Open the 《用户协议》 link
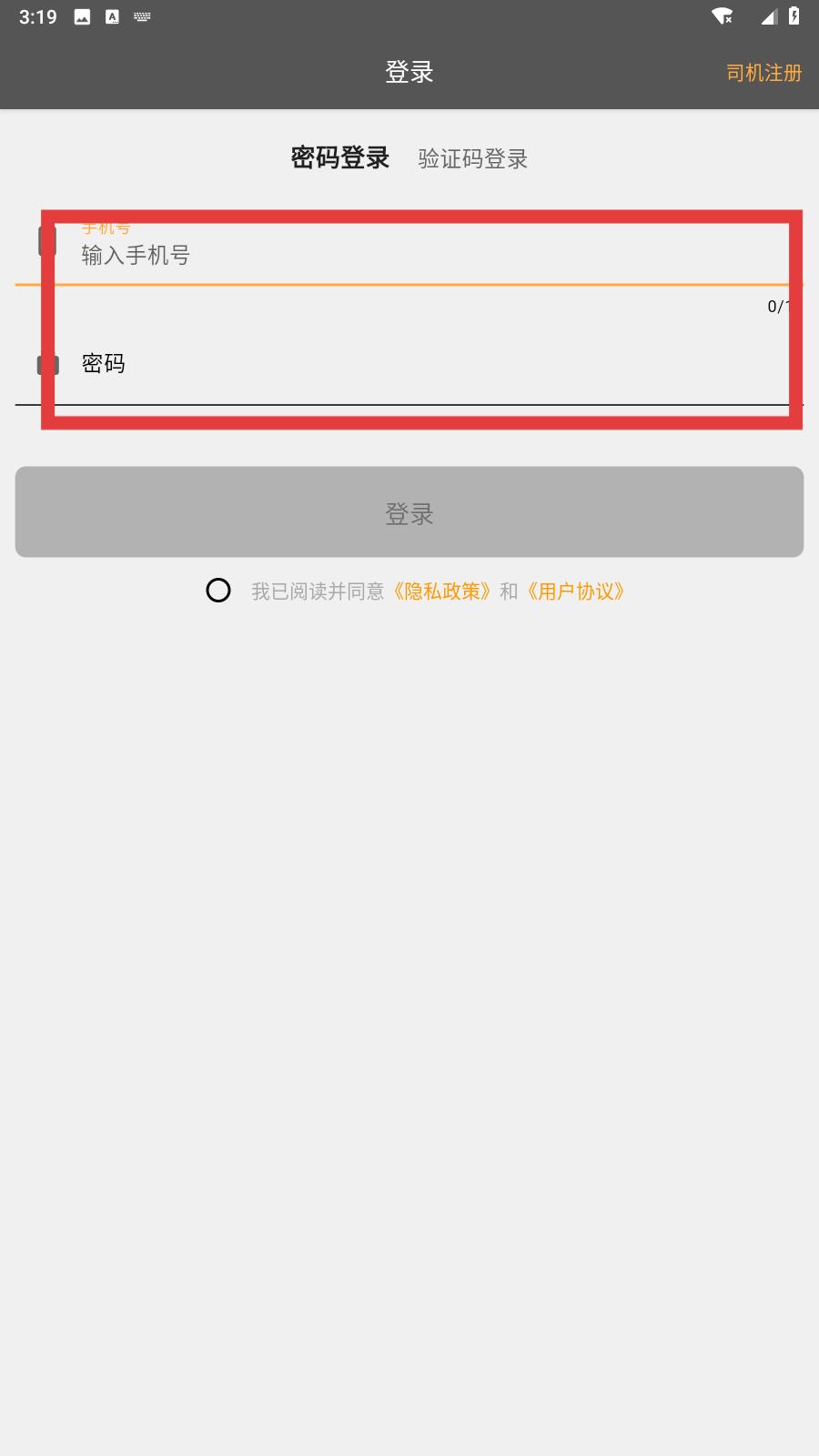 coord(575,591)
